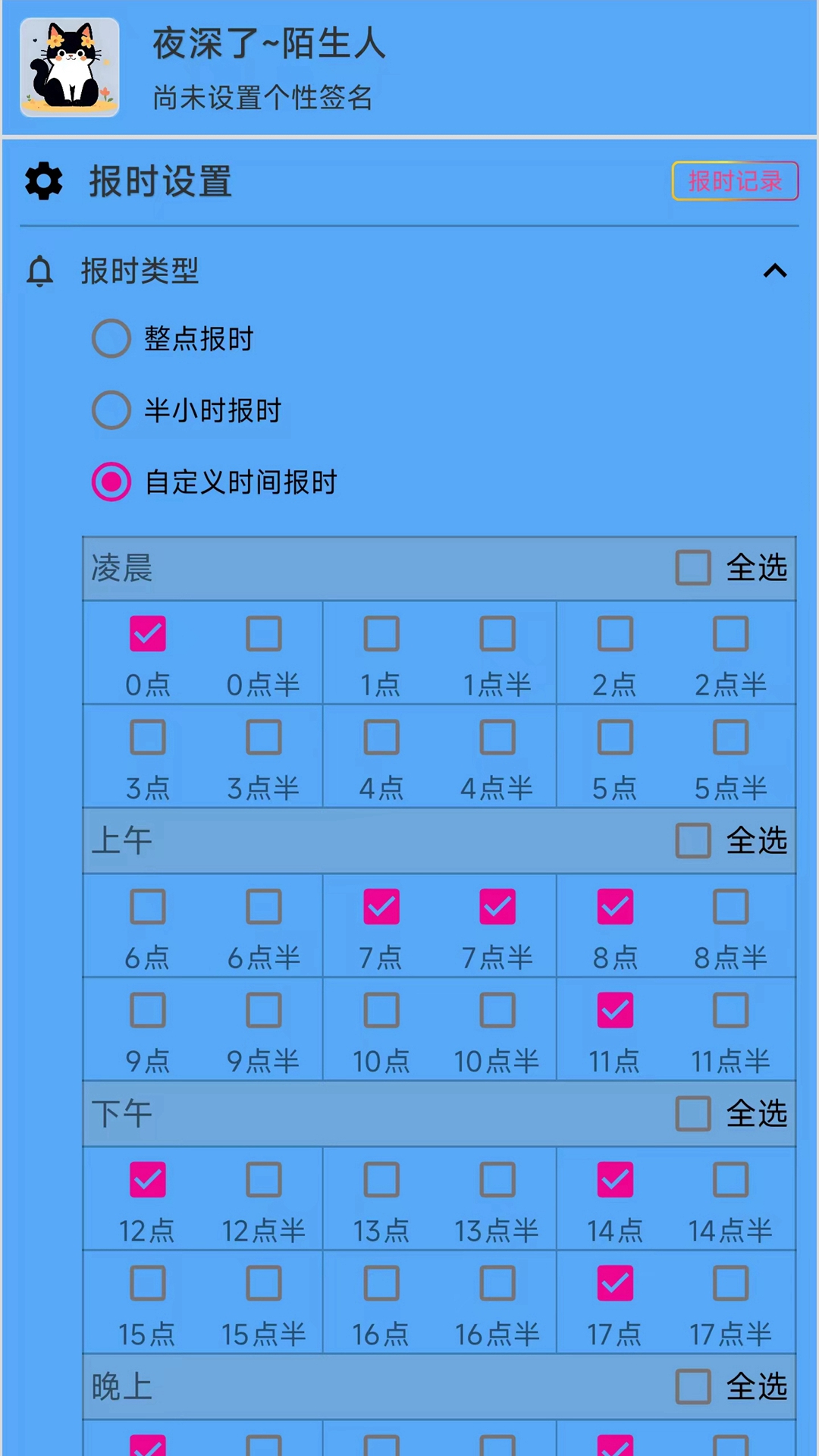Open the 报时记录 records button
The image size is (819, 1456).
pos(735,180)
